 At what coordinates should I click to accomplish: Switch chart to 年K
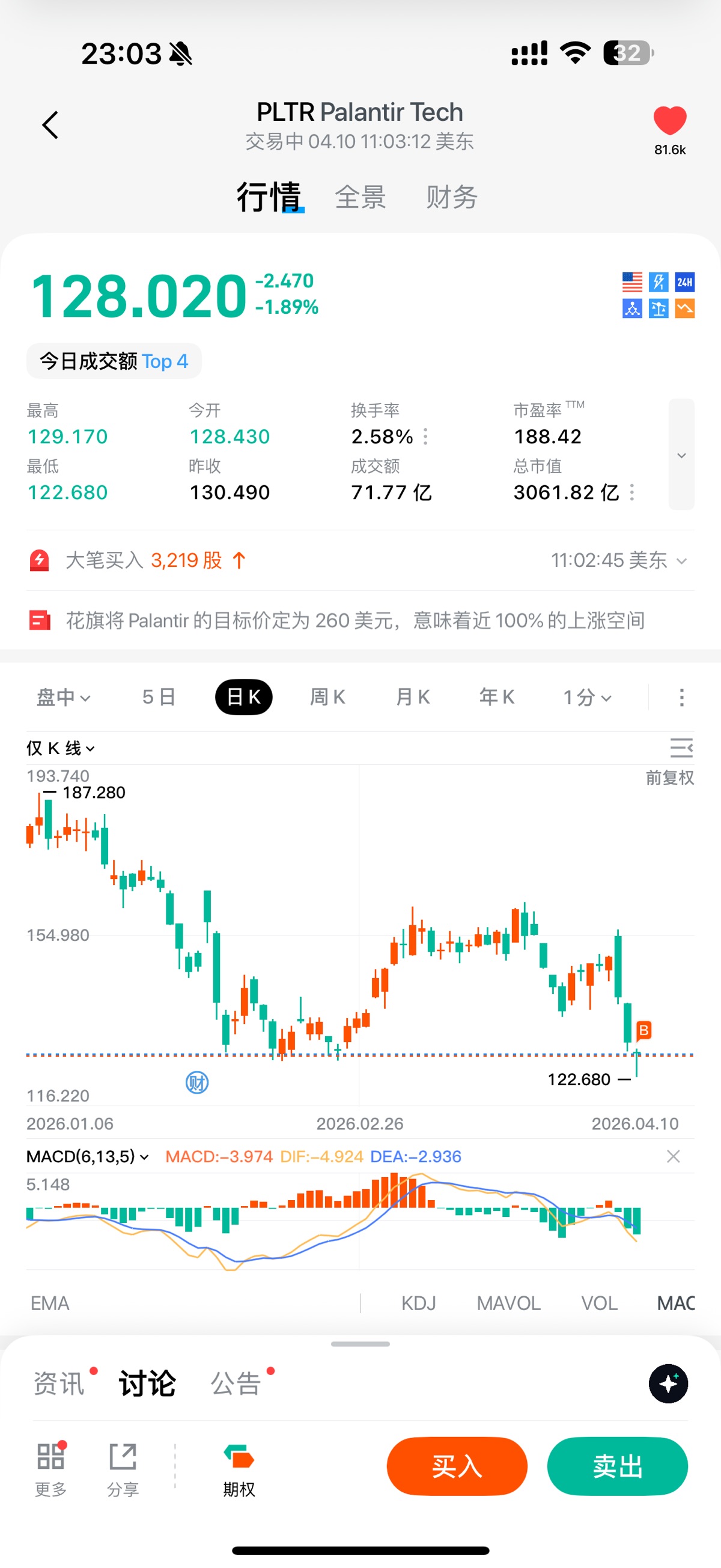point(496,697)
